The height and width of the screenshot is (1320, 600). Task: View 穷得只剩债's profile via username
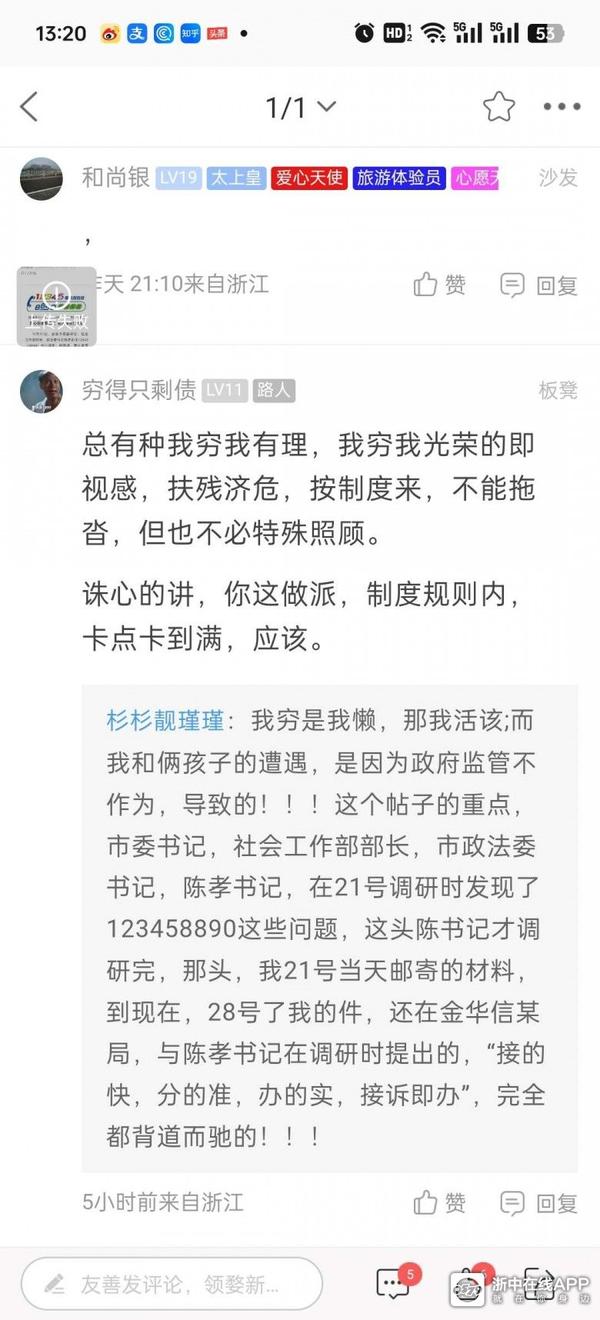click(x=139, y=390)
